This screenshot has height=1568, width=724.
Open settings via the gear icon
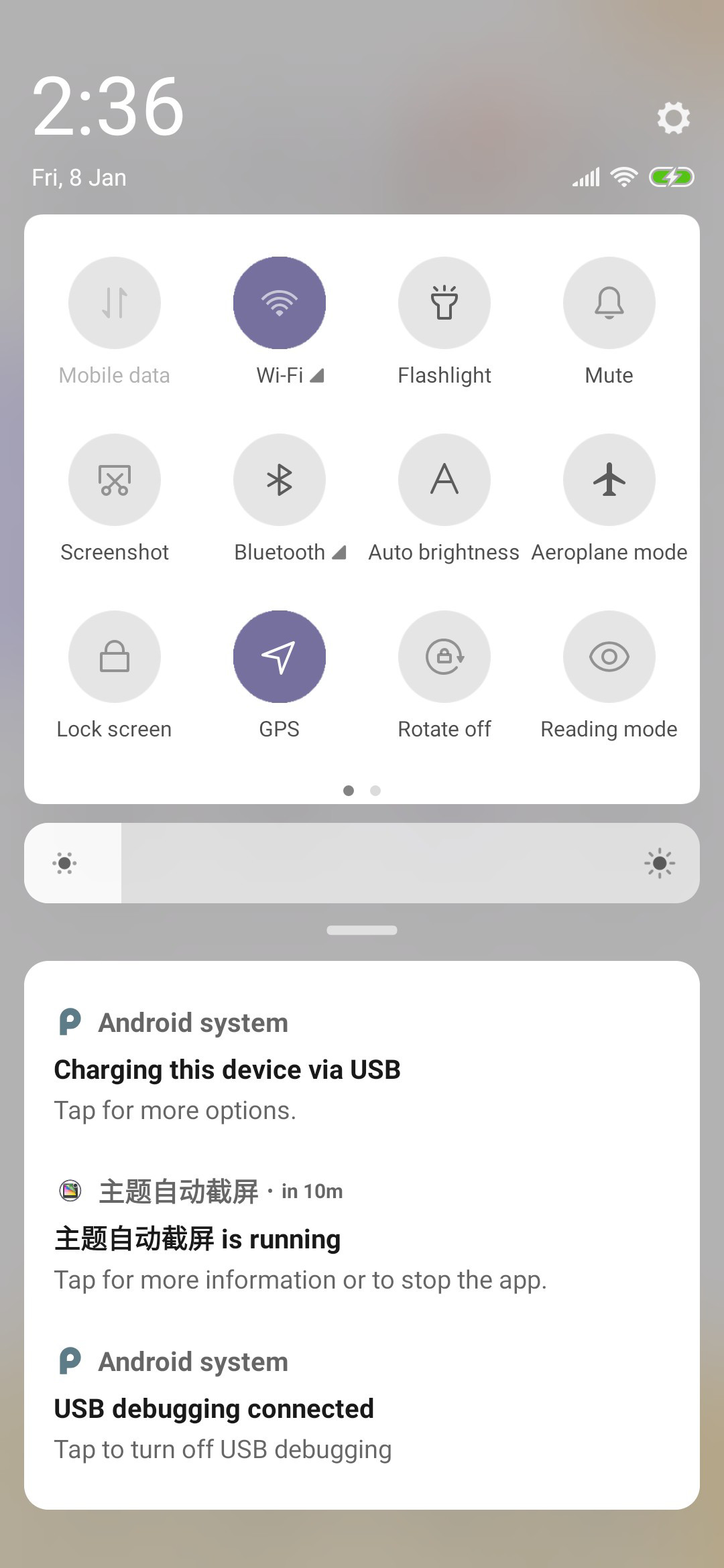pyautogui.click(x=673, y=118)
